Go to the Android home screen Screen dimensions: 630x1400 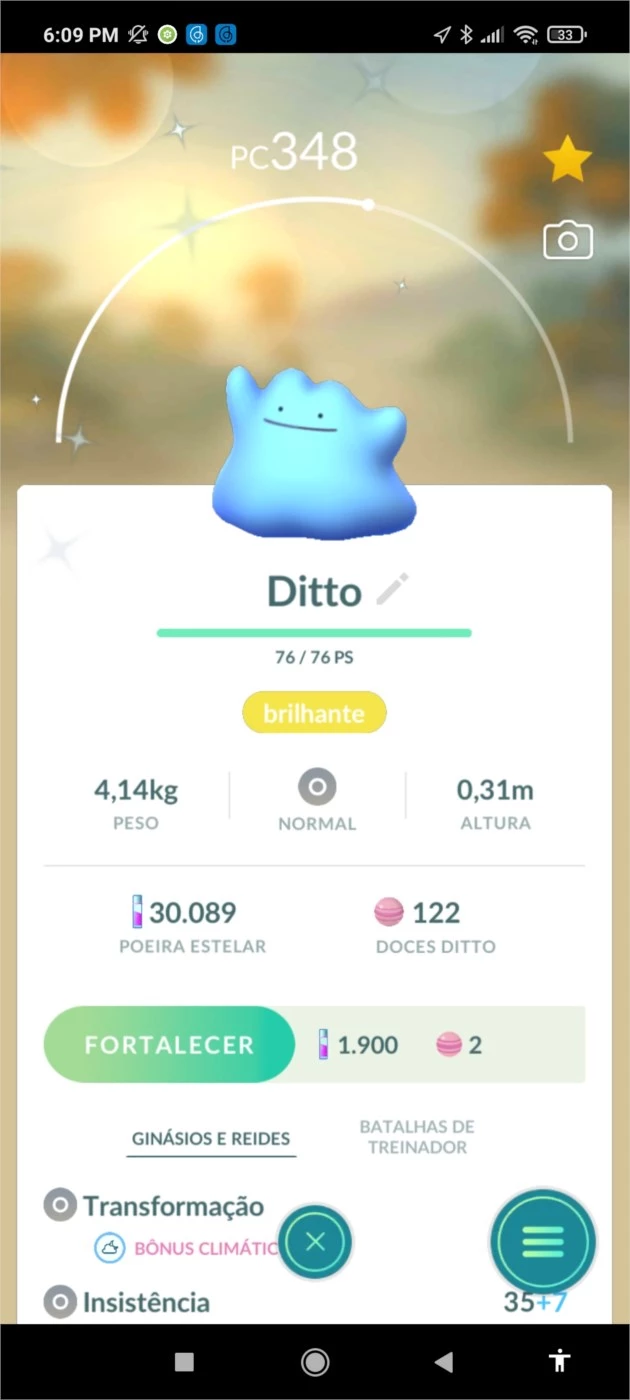[315, 1361]
